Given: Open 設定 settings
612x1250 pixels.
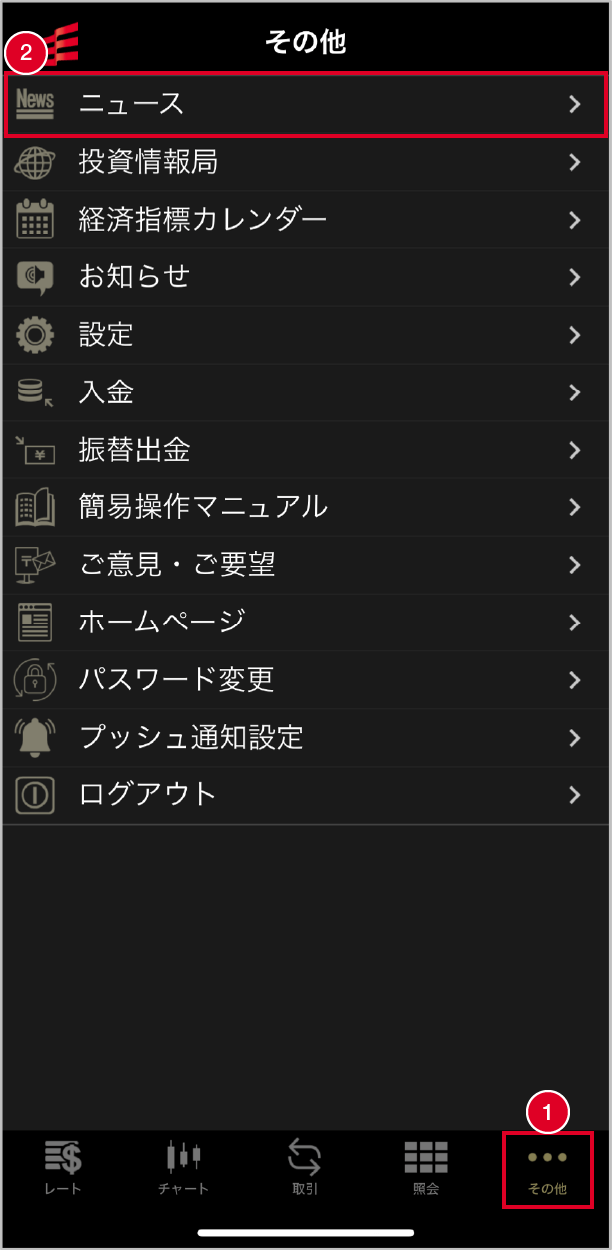Looking at the screenshot, I should tap(305, 335).
